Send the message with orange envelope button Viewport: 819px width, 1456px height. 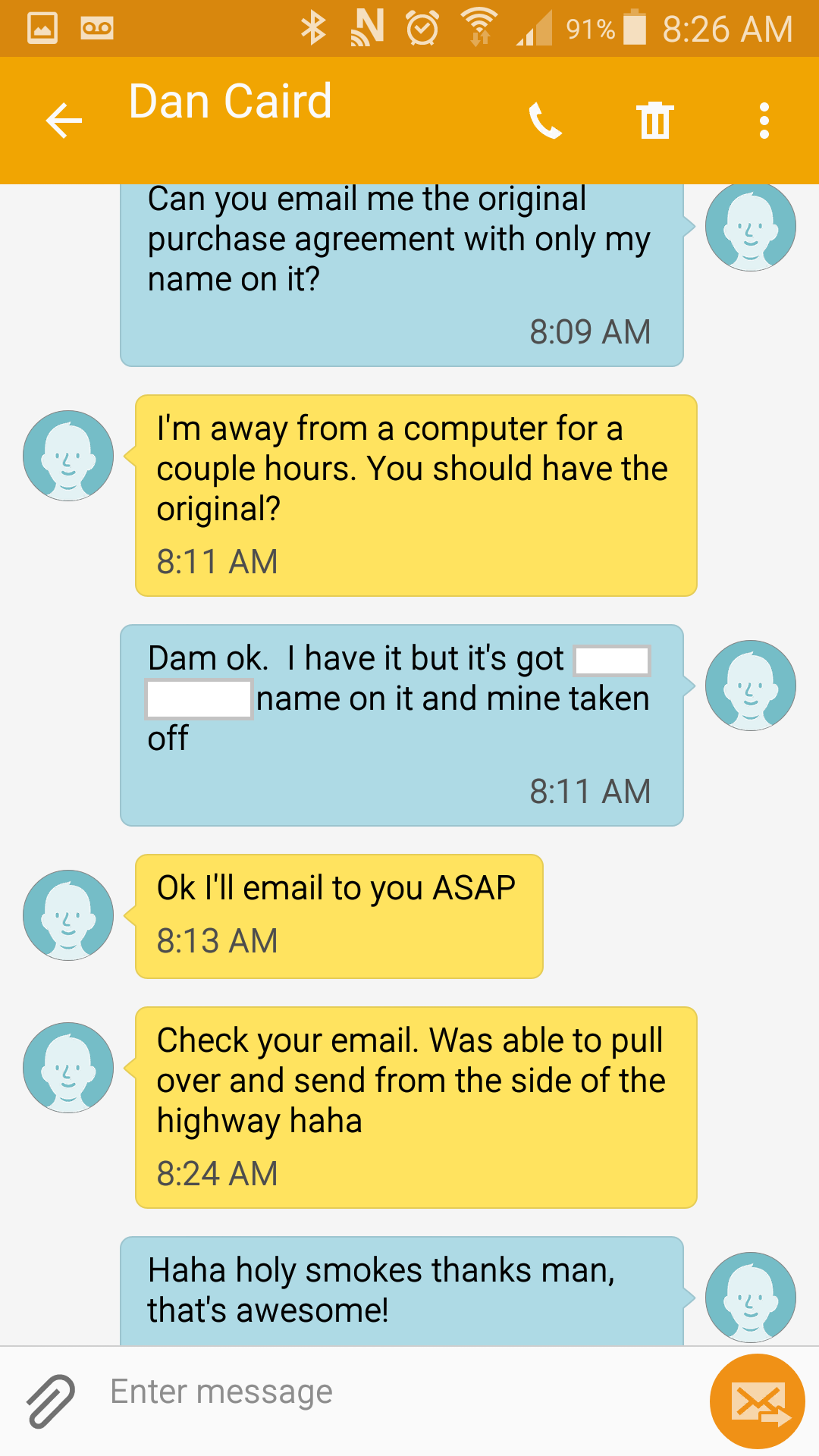pos(757,1401)
